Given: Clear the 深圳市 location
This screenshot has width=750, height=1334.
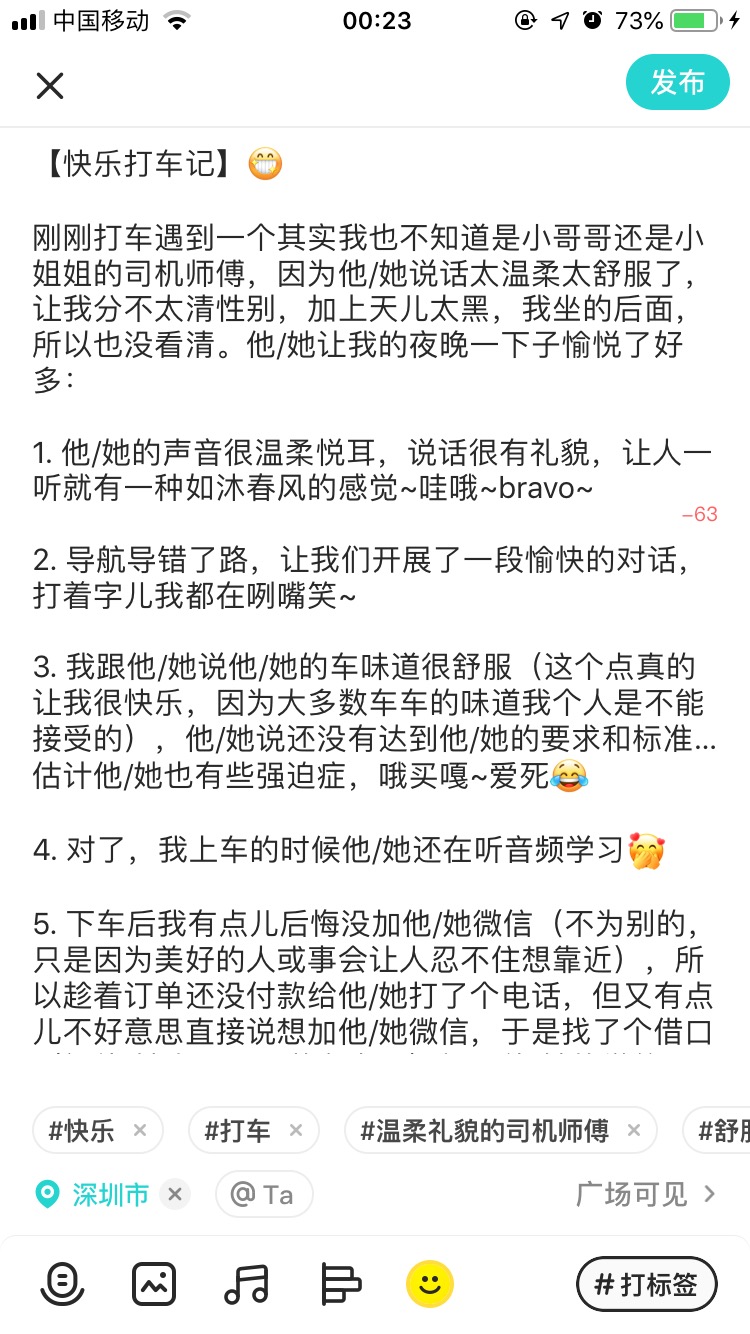Looking at the screenshot, I should [x=175, y=1194].
